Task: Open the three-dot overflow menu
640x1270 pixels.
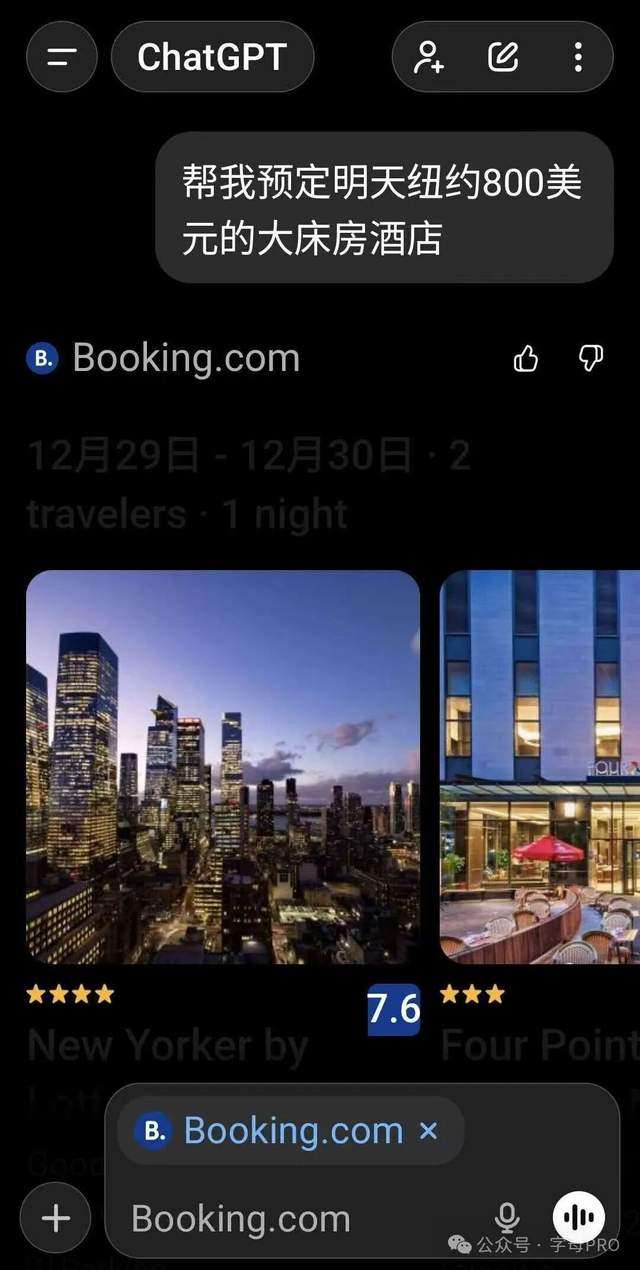Action: click(x=578, y=57)
